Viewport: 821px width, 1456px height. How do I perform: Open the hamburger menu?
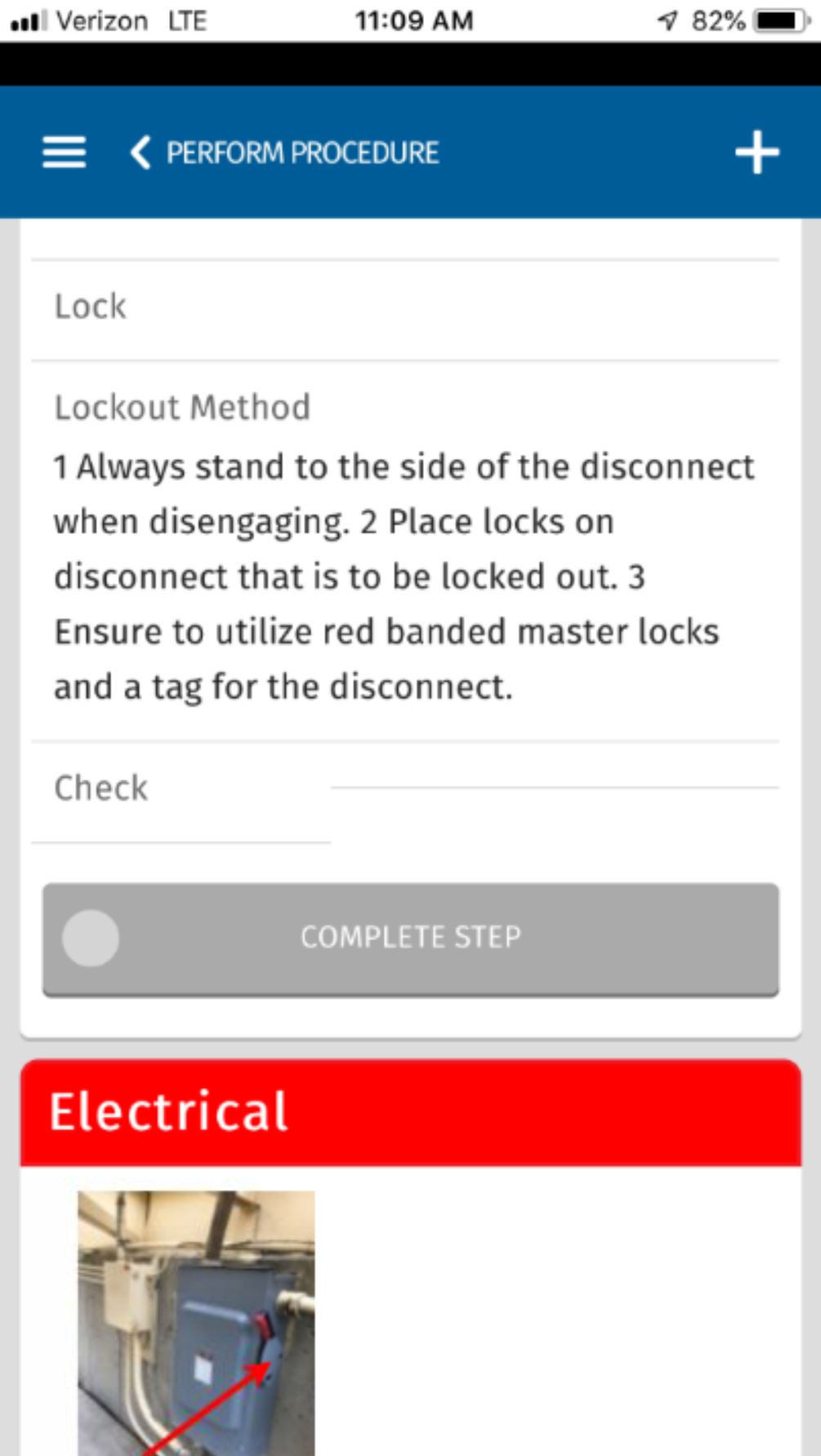pyautogui.click(x=64, y=153)
